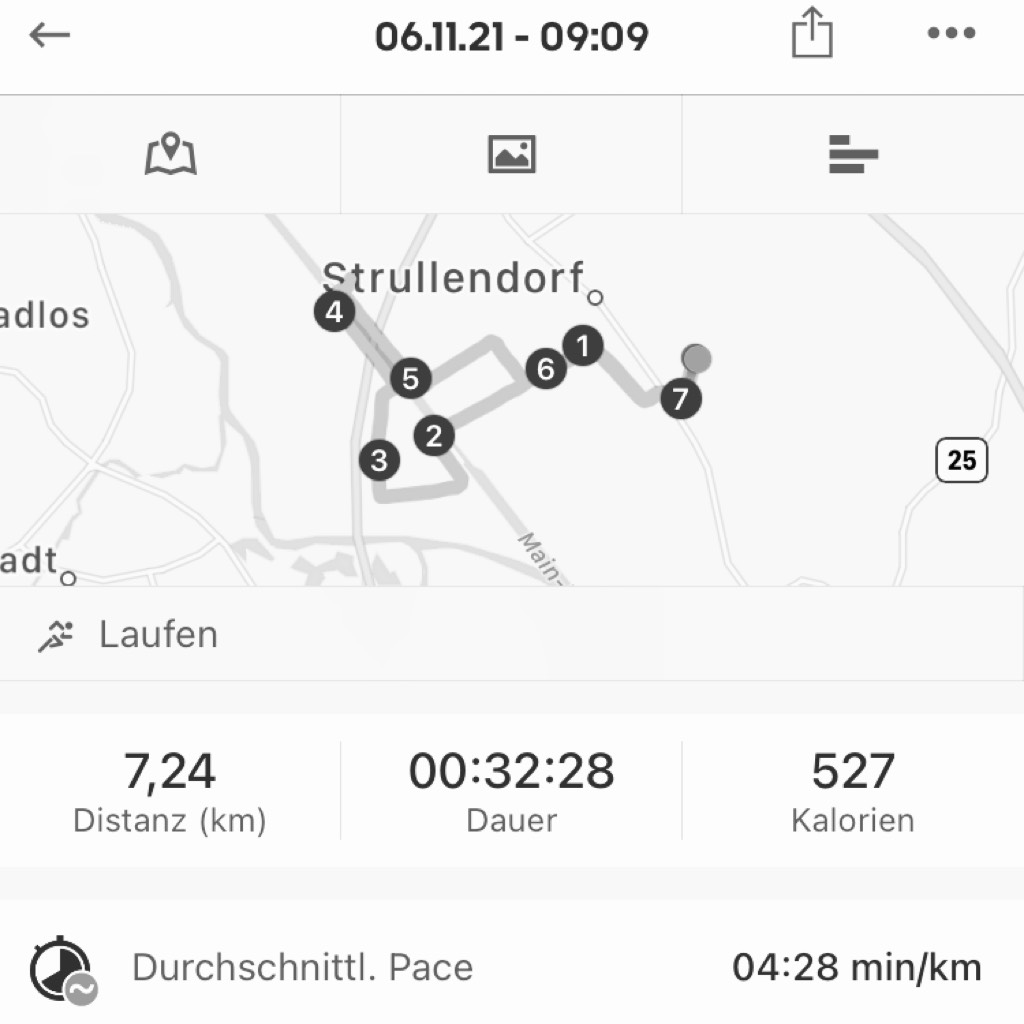1024x1024 pixels.
Task: Switch to the map tab
Action: click(x=170, y=155)
